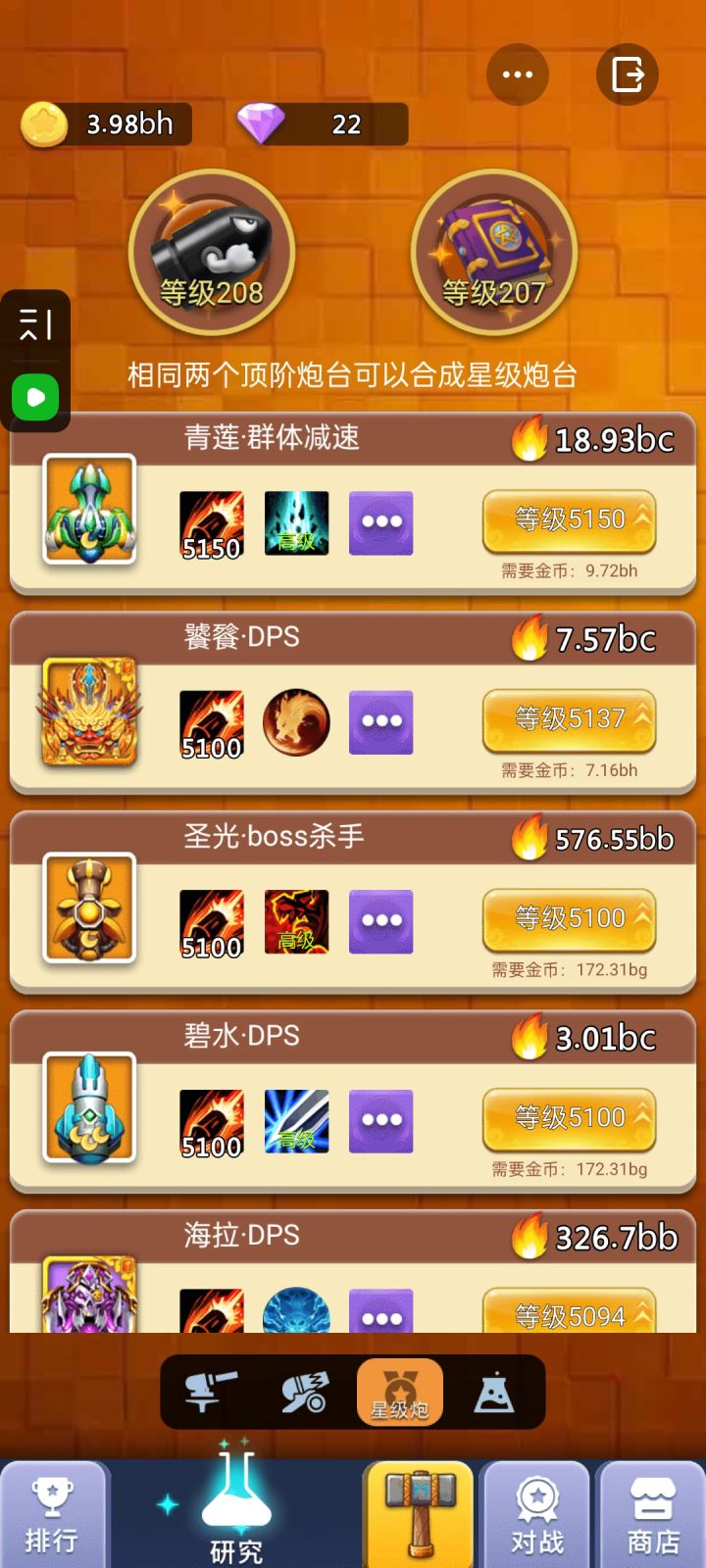
Task: Tap the green play floating icon on left edge
Action: [x=35, y=398]
